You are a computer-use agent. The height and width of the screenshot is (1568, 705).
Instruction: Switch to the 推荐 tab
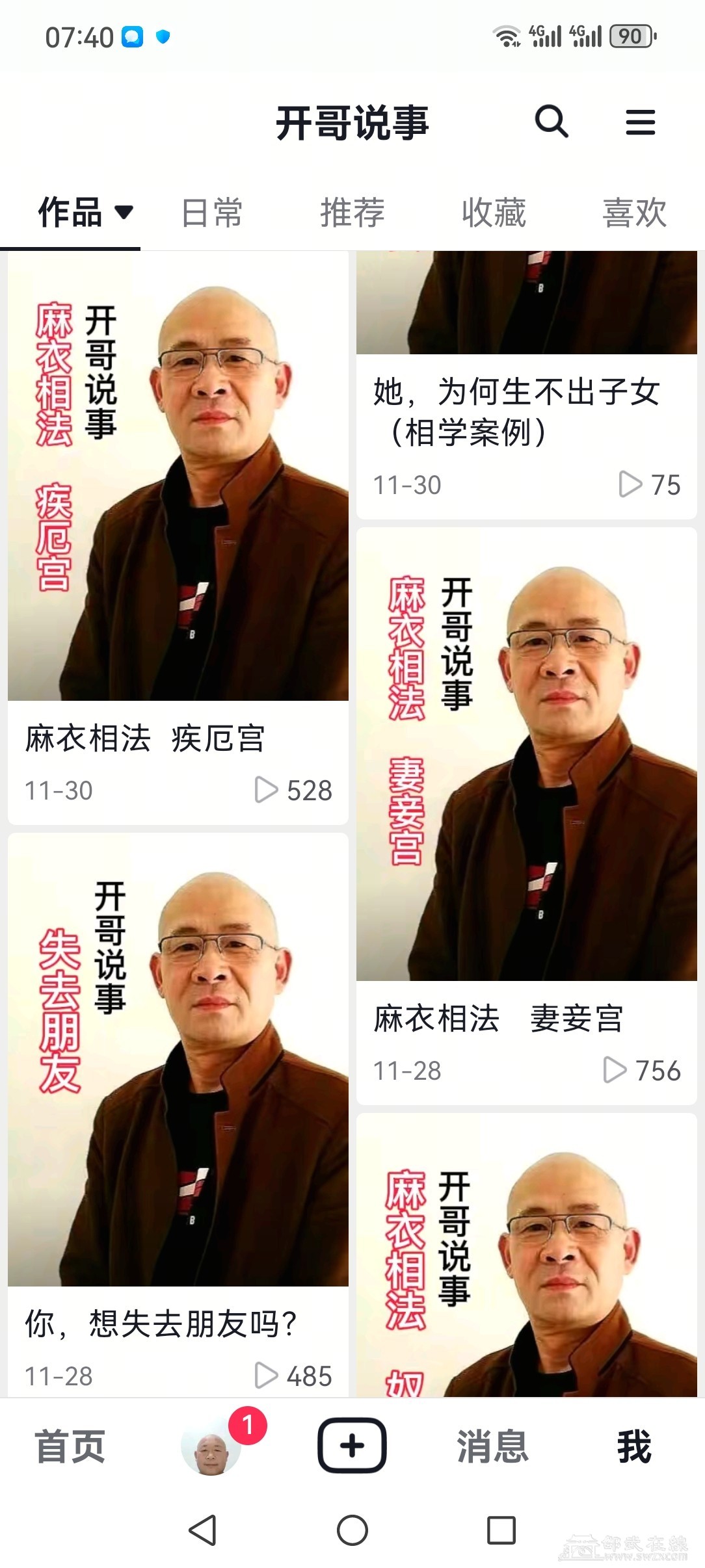click(352, 213)
